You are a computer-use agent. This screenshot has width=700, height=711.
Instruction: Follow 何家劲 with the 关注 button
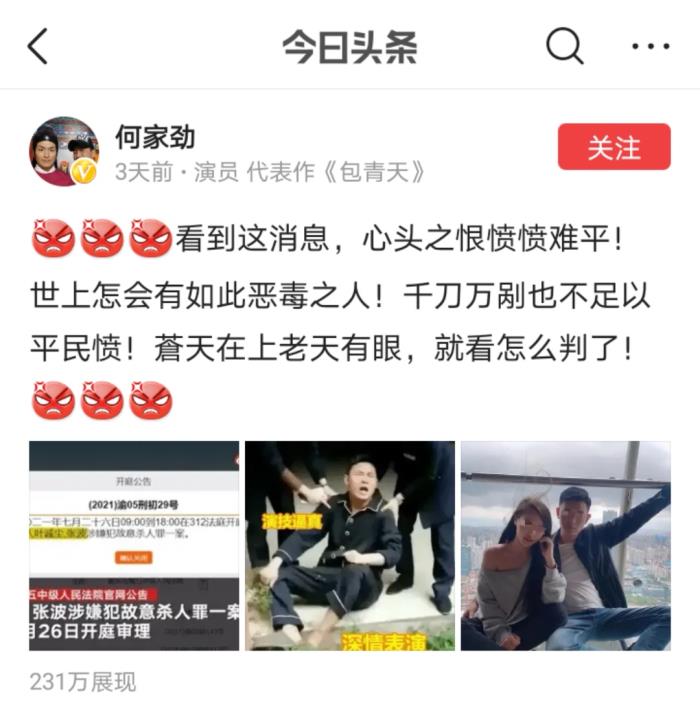click(613, 147)
